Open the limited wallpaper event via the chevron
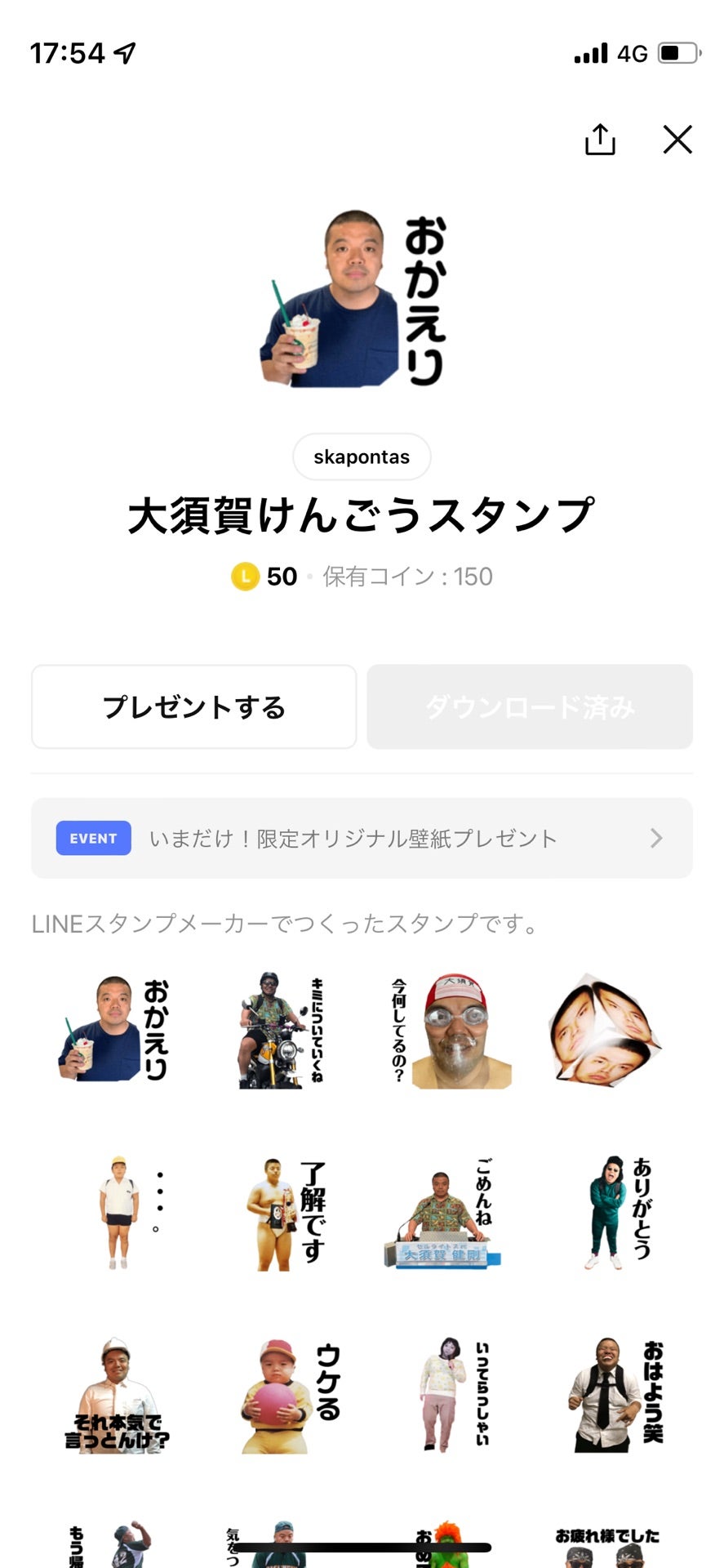 (655, 838)
